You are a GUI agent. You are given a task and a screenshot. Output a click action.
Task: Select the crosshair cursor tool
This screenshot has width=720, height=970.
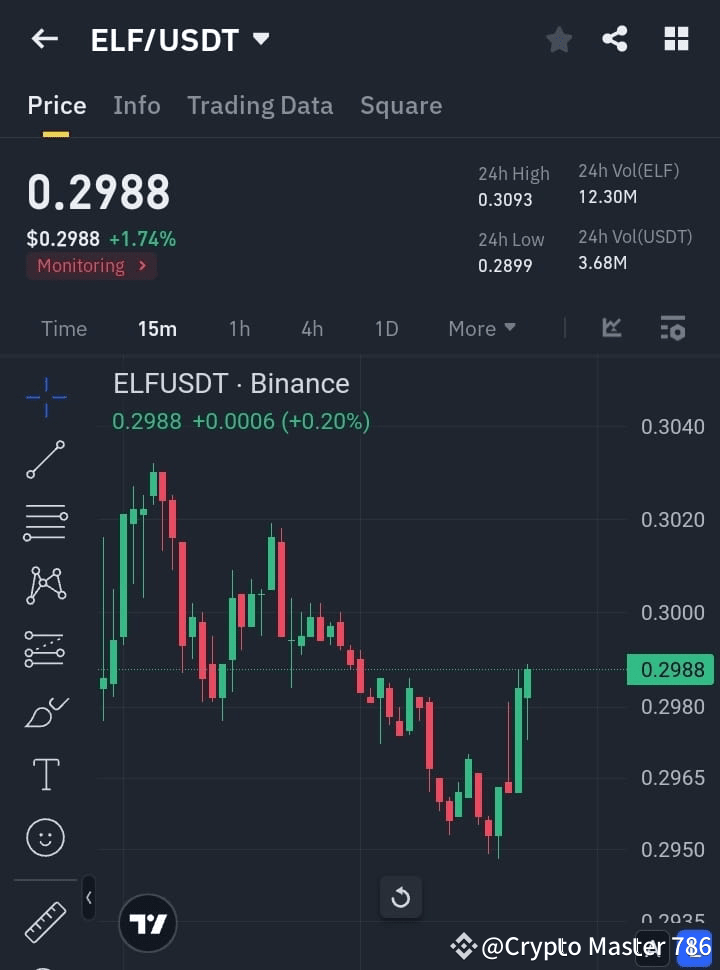45,397
